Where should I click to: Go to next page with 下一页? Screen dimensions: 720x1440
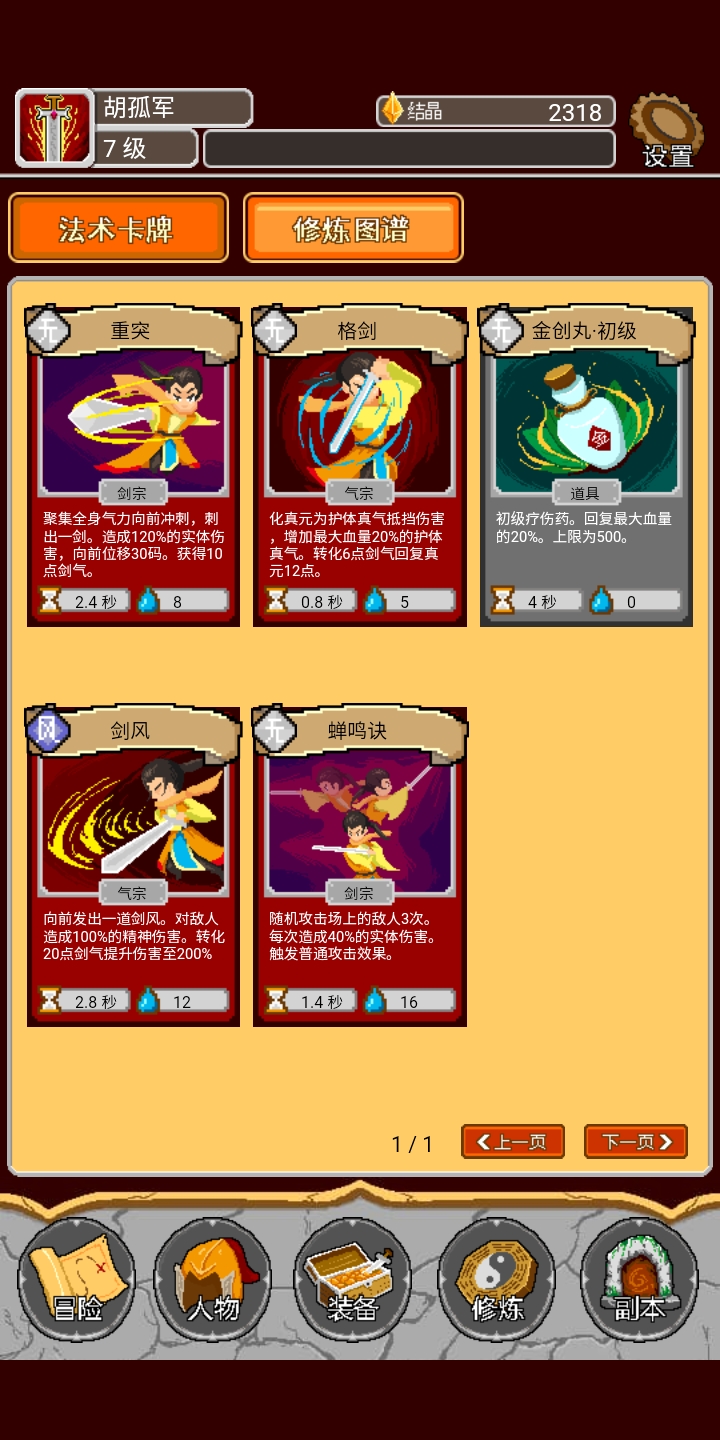click(636, 1141)
